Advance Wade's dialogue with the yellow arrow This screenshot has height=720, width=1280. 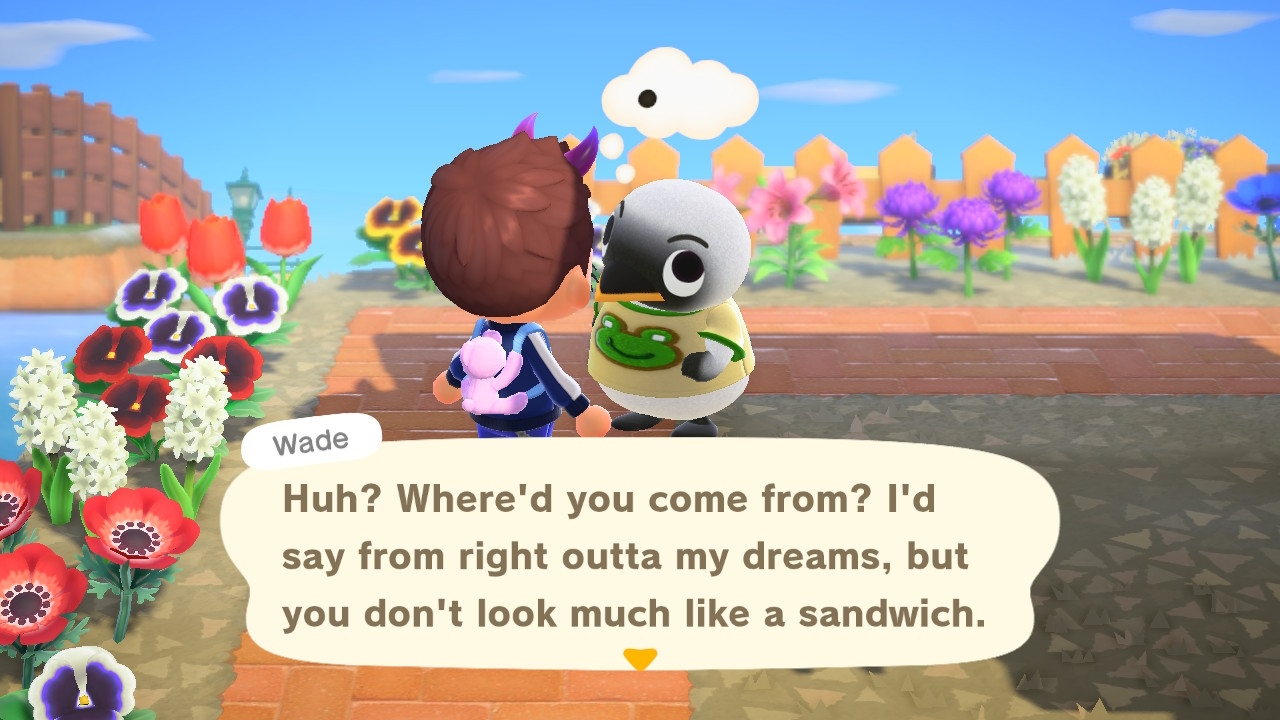click(640, 659)
